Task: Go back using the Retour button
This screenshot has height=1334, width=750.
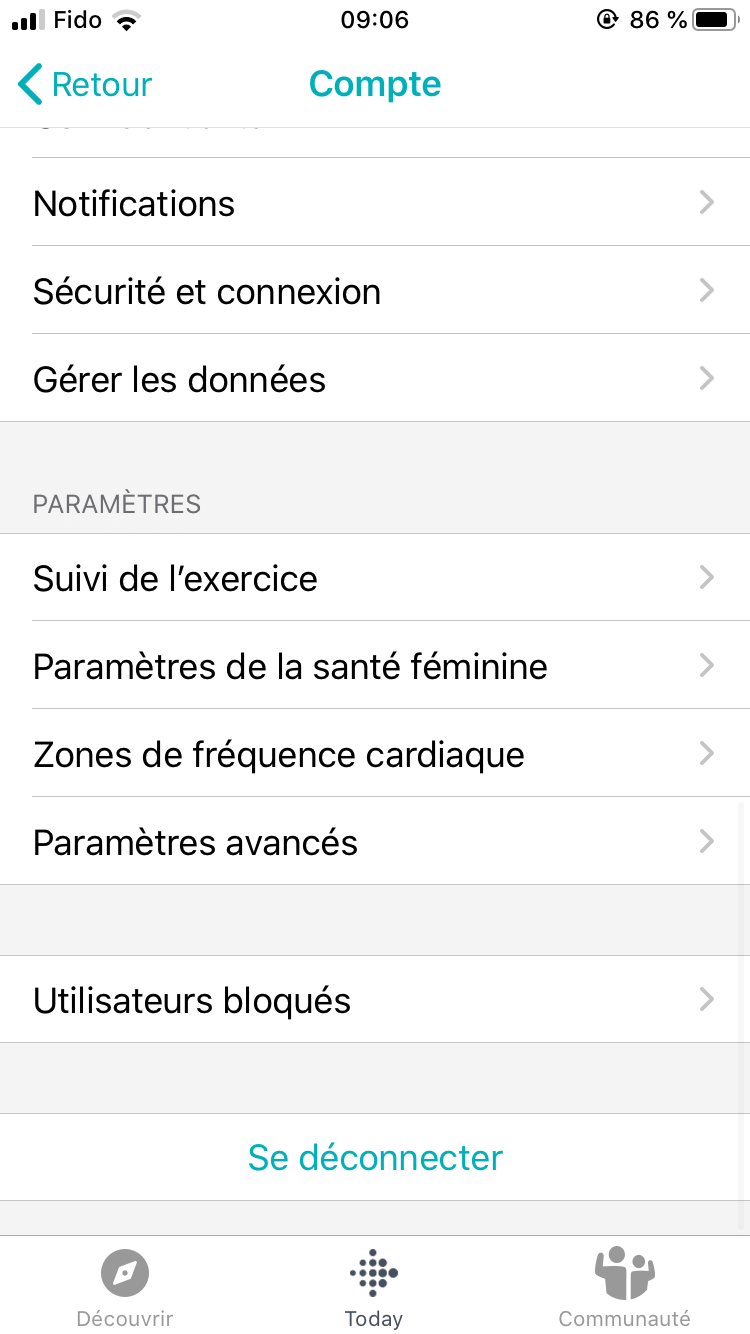Action: pyautogui.click(x=86, y=85)
